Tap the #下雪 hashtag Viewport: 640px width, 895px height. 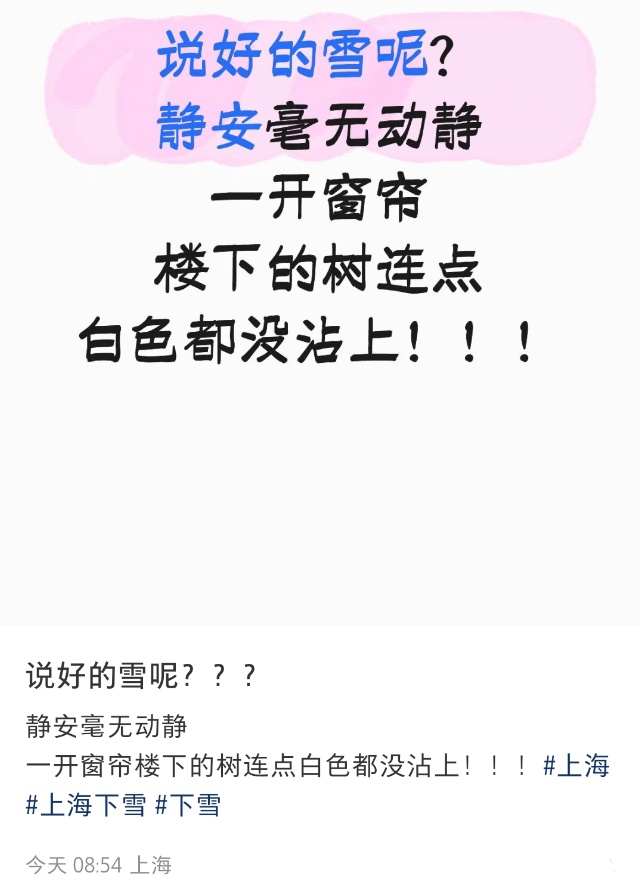188,805
